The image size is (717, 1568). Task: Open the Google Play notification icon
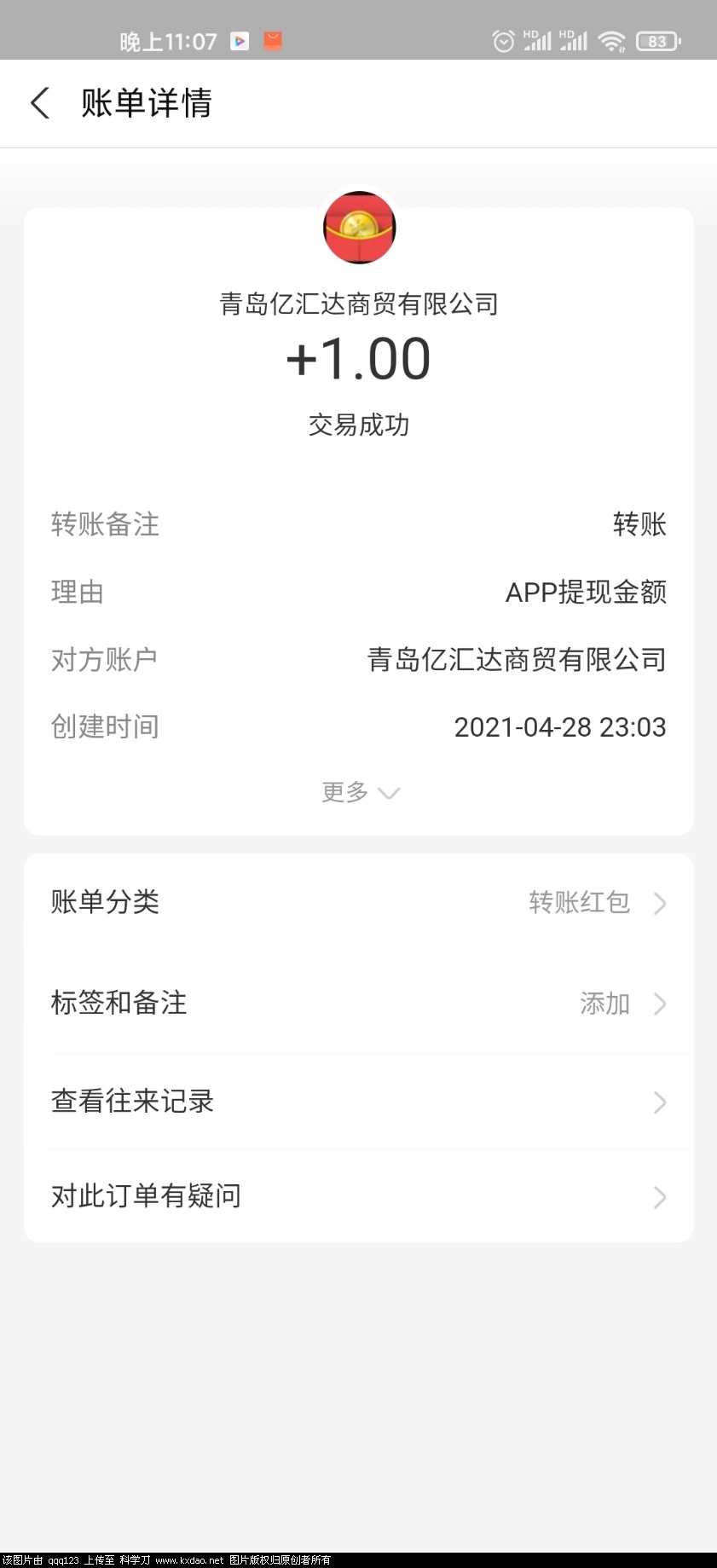click(x=239, y=41)
